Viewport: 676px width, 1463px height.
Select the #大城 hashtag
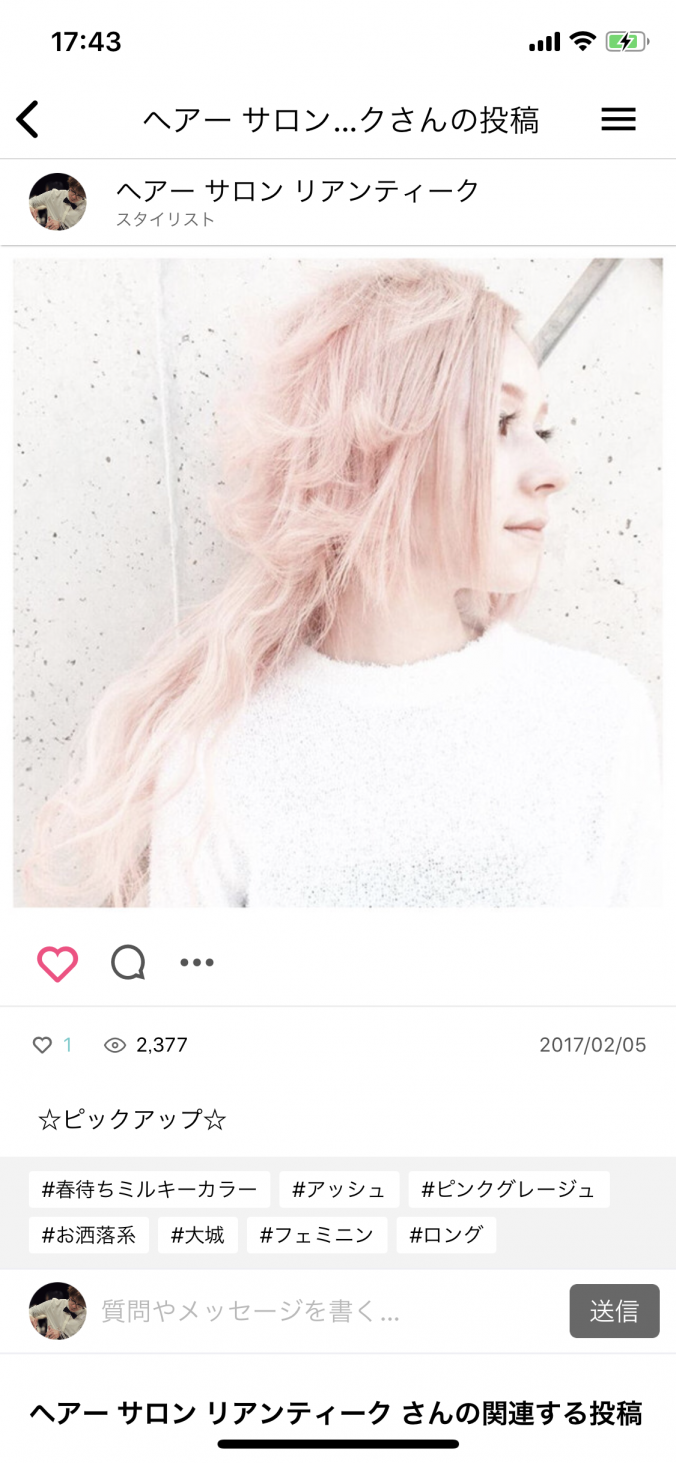(x=198, y=1235)
